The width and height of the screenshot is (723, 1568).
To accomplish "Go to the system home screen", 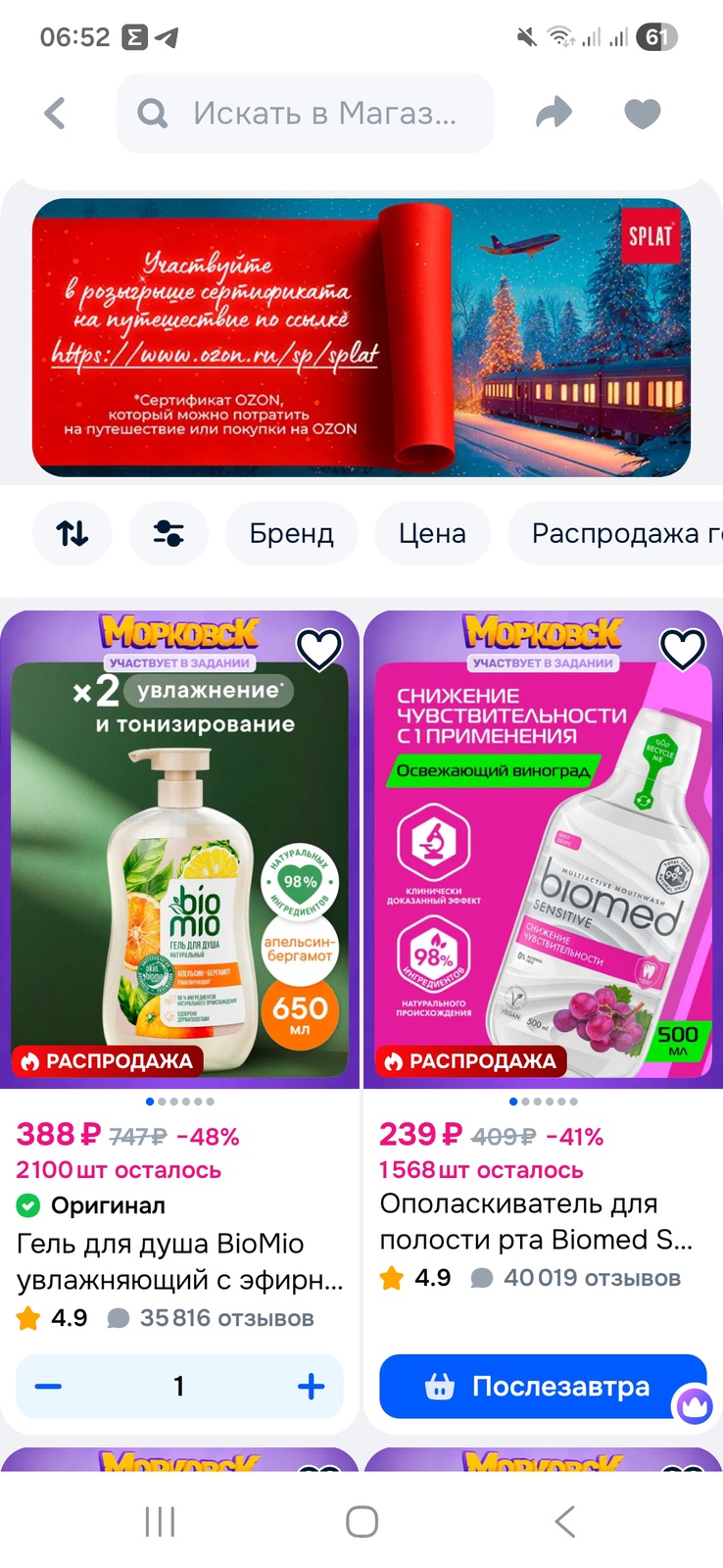I will [x=361, y=1521].
